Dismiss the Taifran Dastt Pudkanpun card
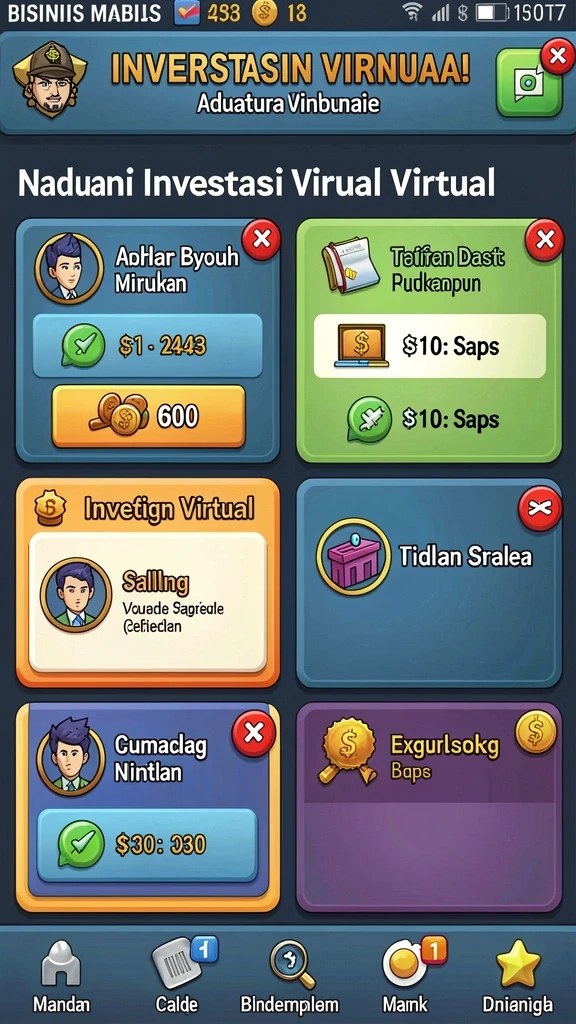This screenshot has width=576, height=1024. (x=544, y=240)
